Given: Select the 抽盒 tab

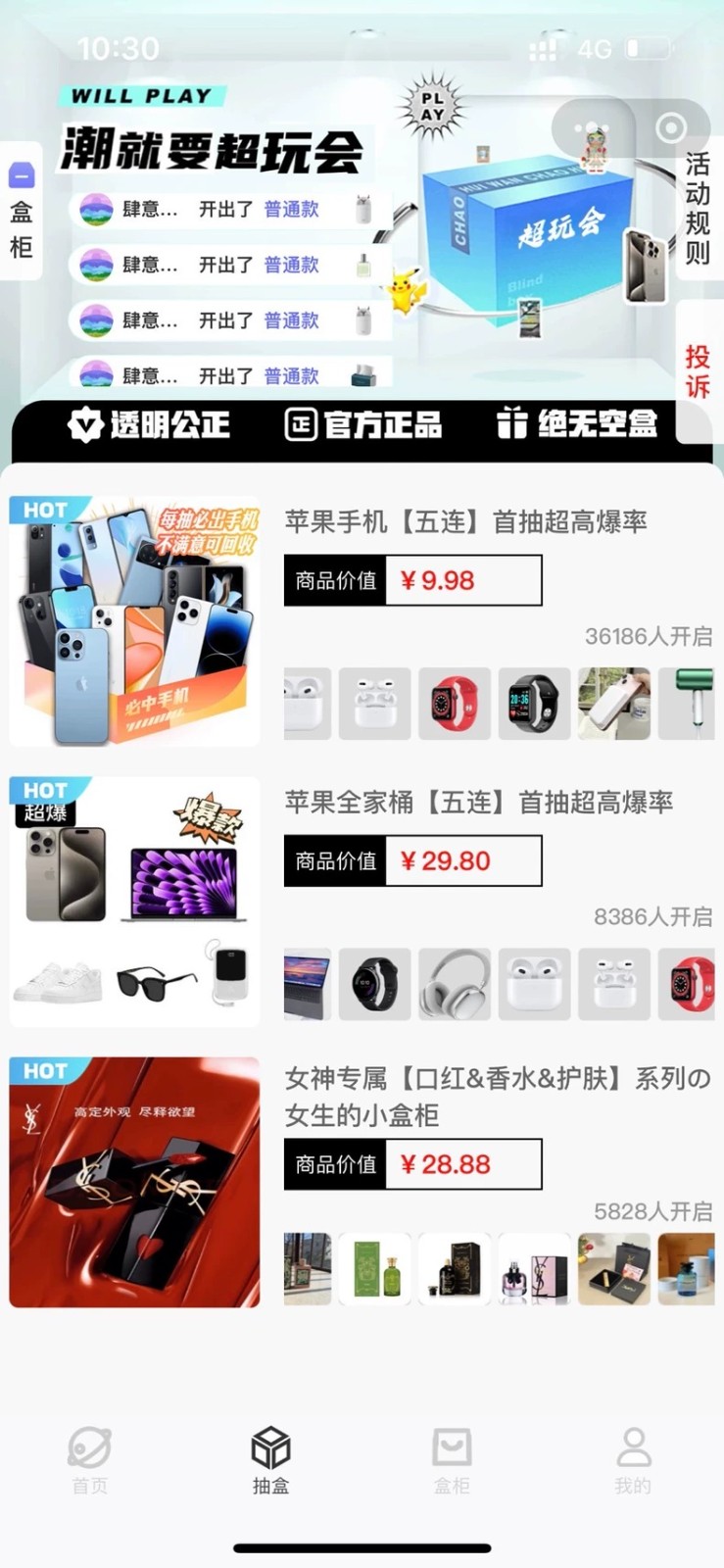Looking at the screenshot, I should (x=270, y=1460).
